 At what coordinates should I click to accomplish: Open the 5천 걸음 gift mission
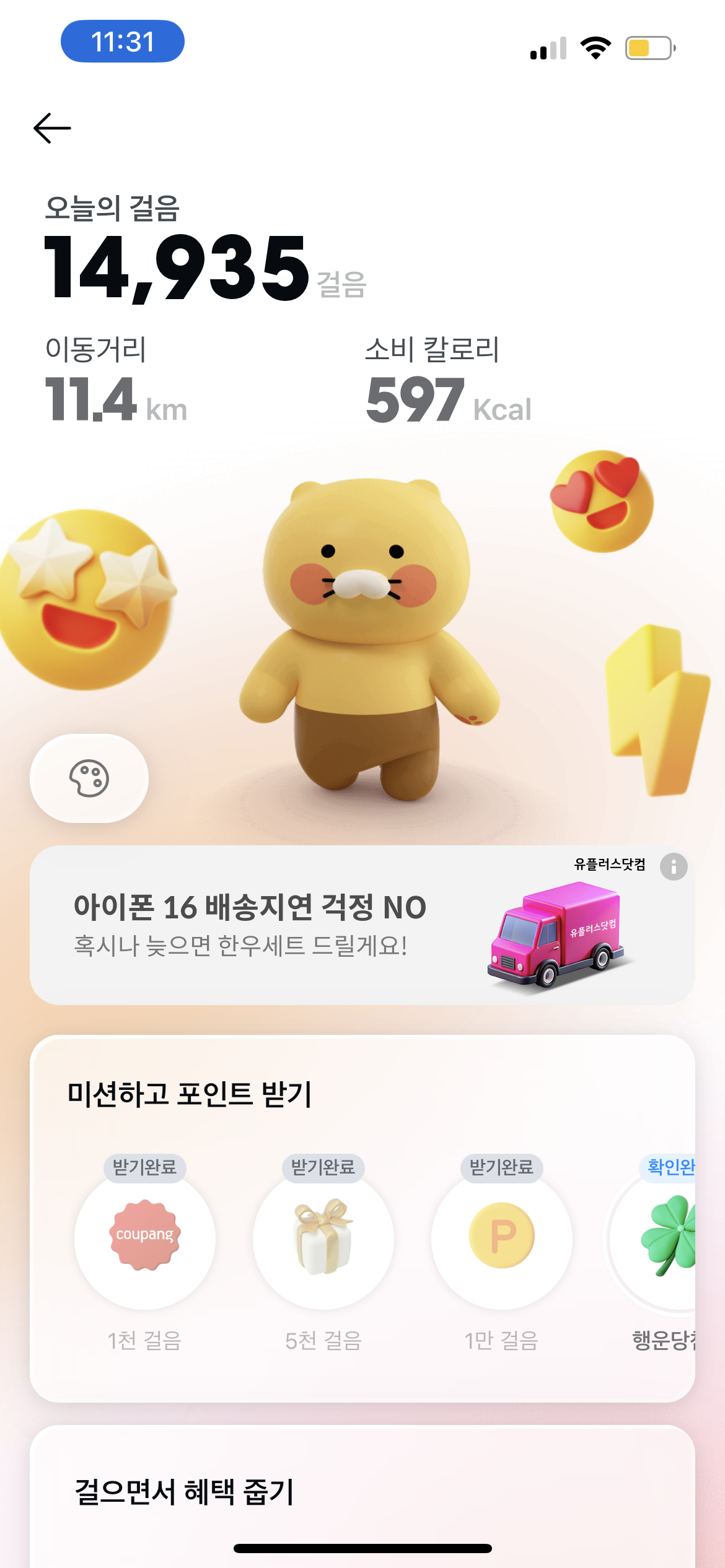point(323,1237)
